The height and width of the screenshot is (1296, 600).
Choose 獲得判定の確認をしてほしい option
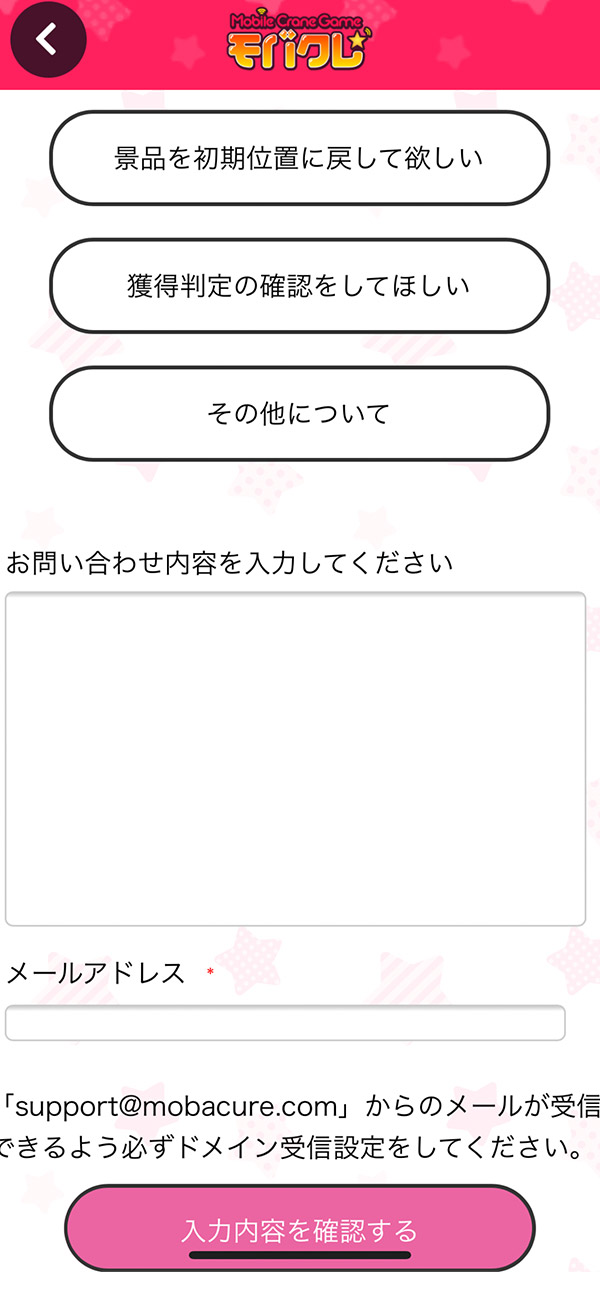[x=299, y=286]
